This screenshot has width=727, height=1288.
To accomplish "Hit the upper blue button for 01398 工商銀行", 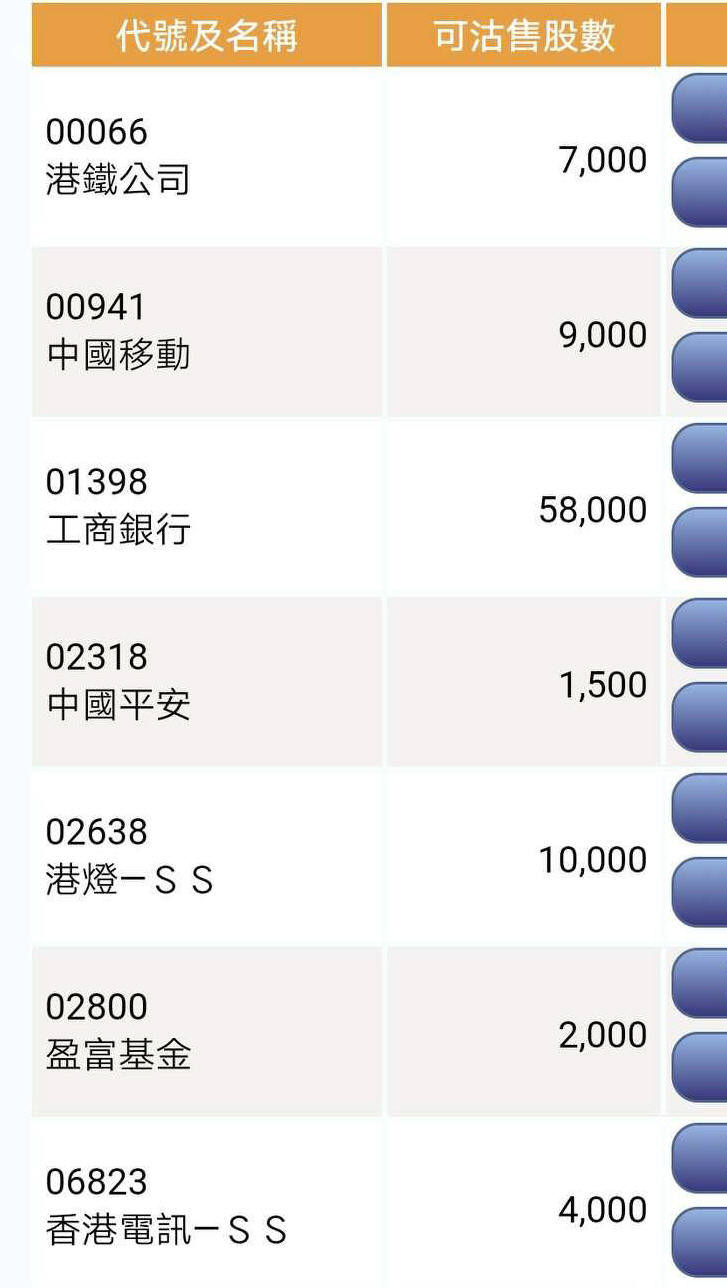I will (699, 458).
